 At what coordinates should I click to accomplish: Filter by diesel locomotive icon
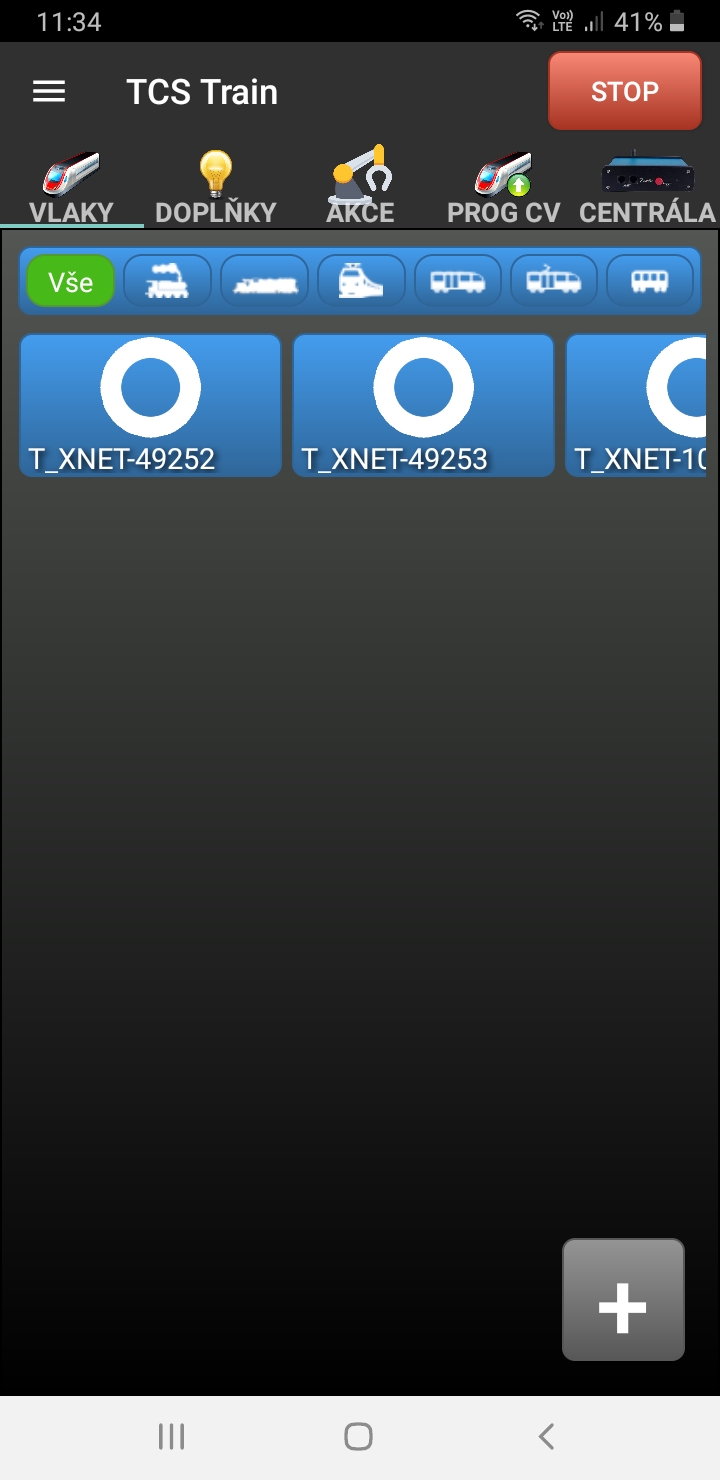(264, 282)
